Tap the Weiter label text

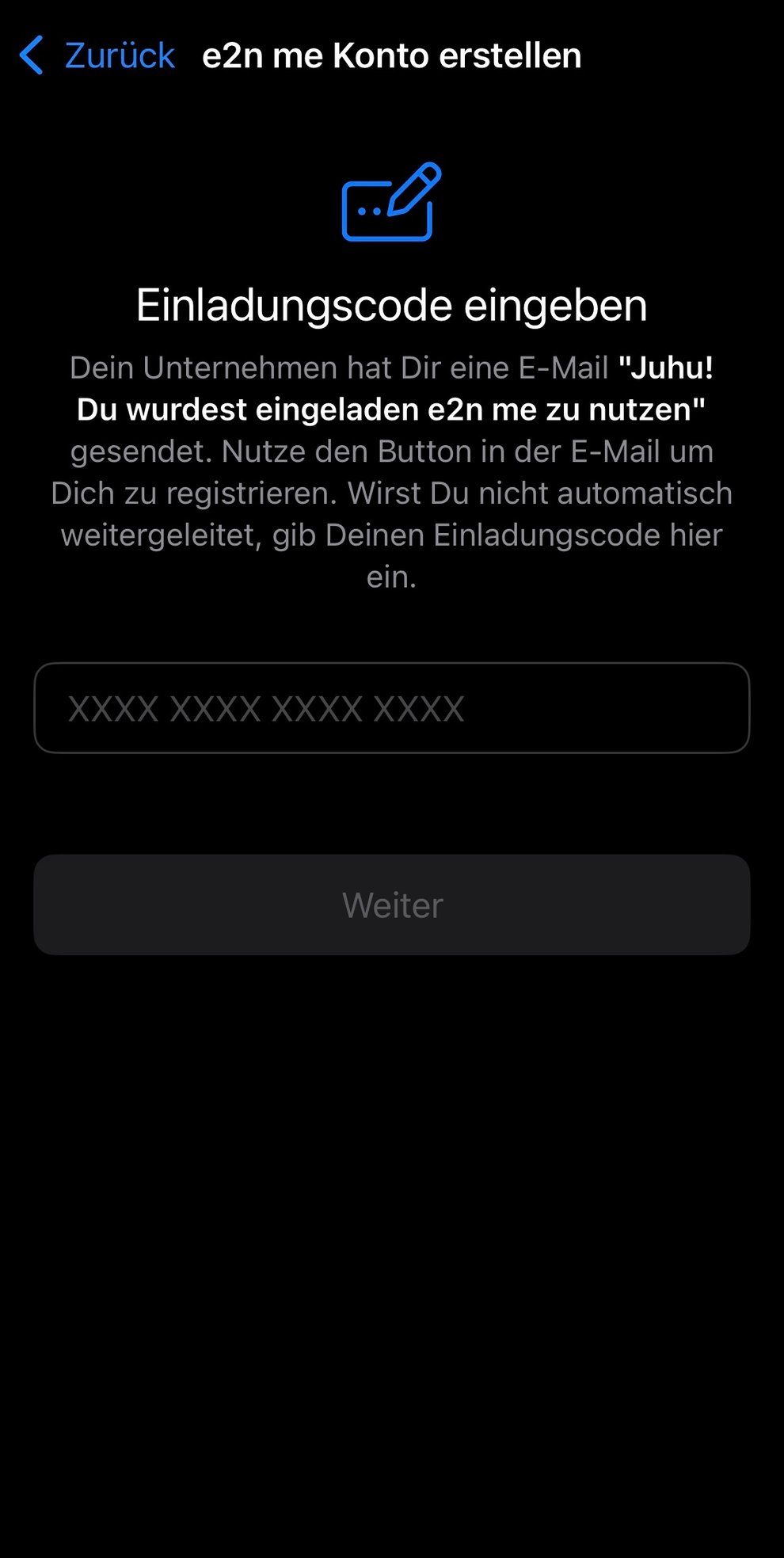point(392,905)
